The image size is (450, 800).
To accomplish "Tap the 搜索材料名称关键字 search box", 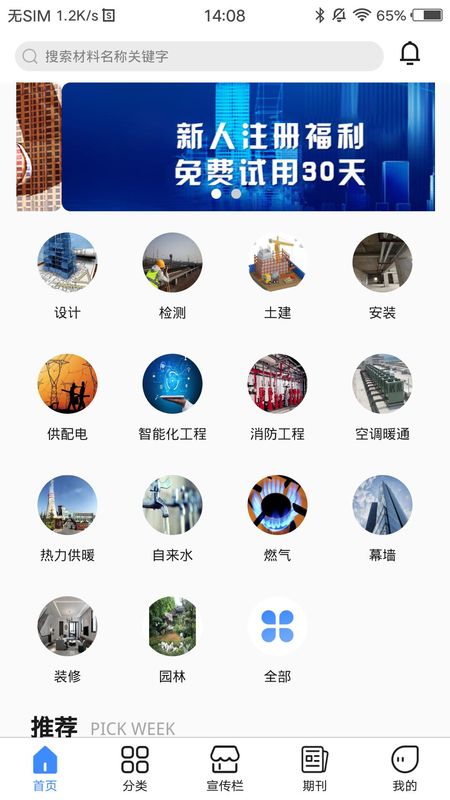I will (199, 56).
